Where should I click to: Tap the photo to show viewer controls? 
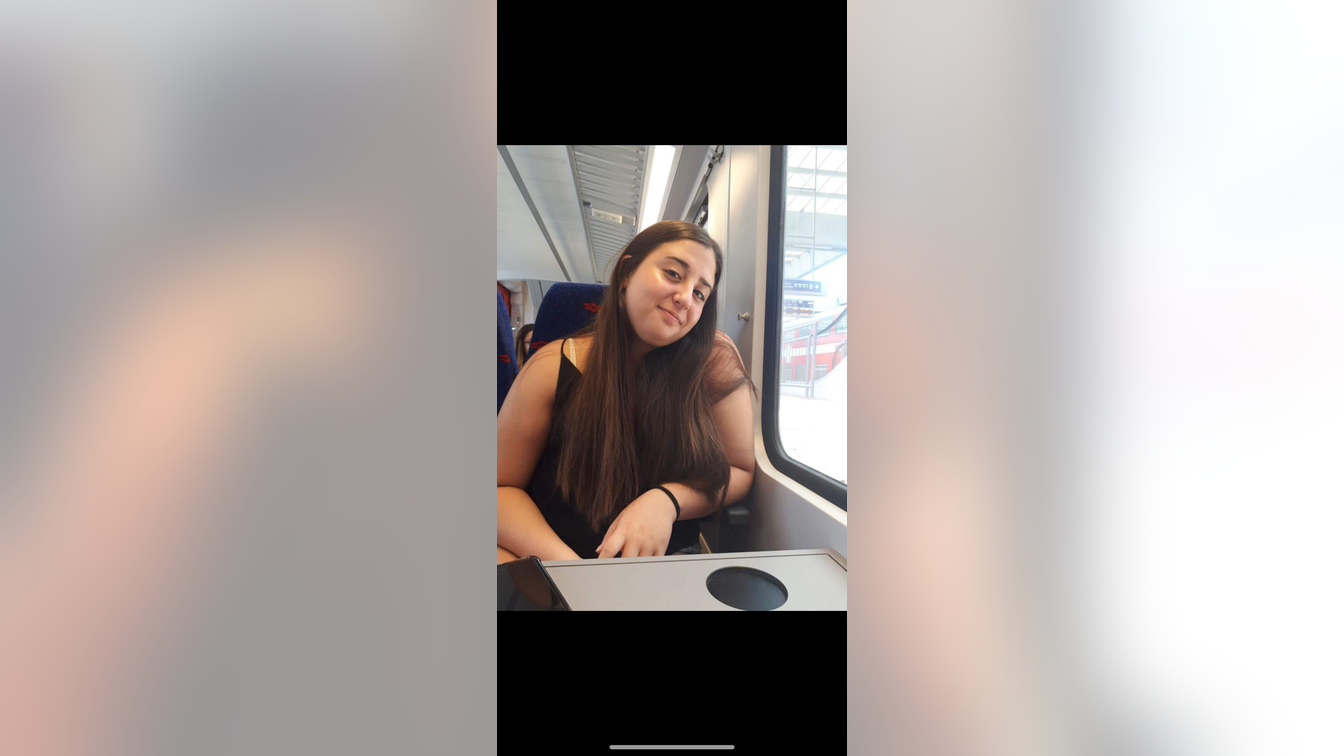[671, 378]
